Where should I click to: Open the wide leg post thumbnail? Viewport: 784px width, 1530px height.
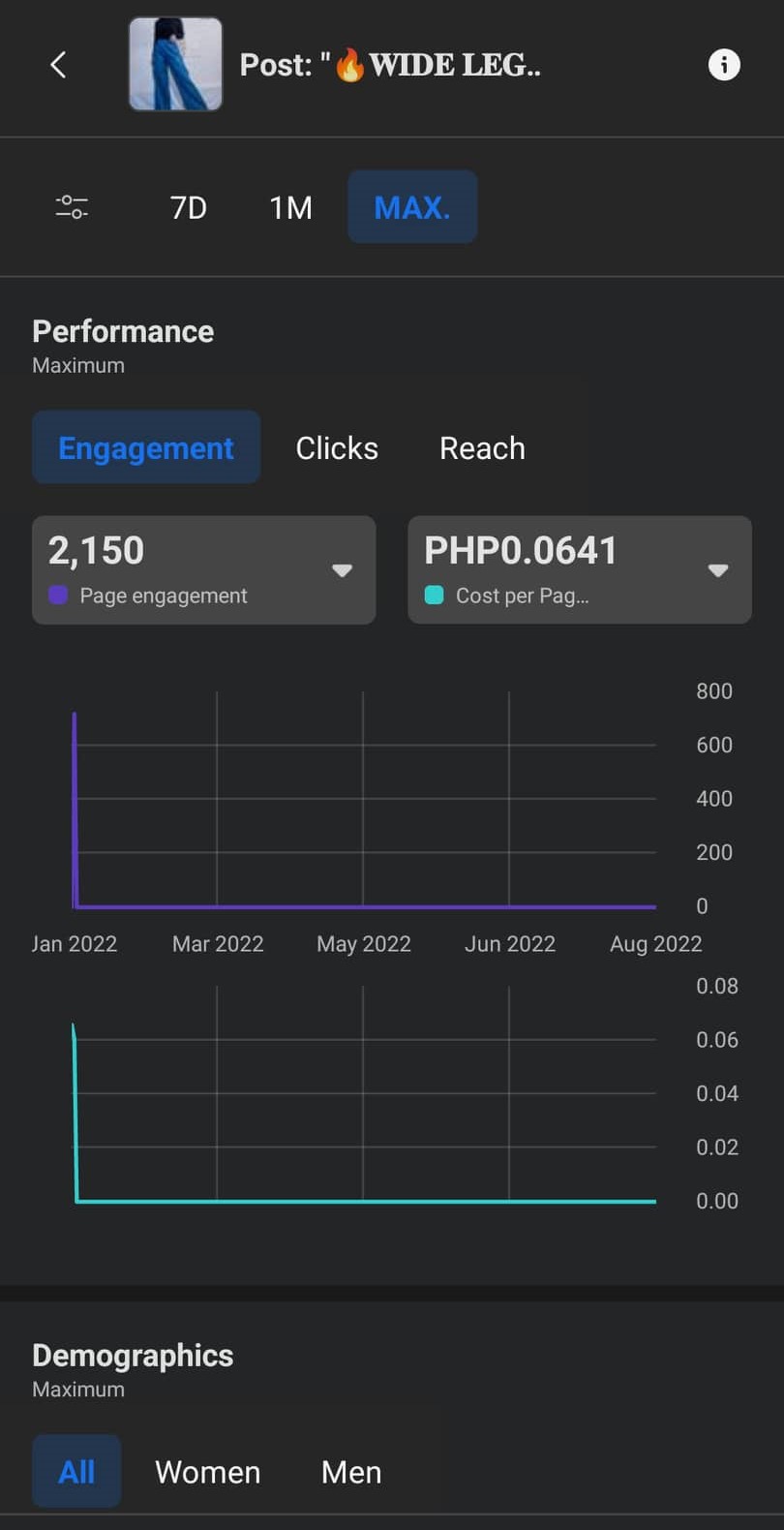click(175, 64)
